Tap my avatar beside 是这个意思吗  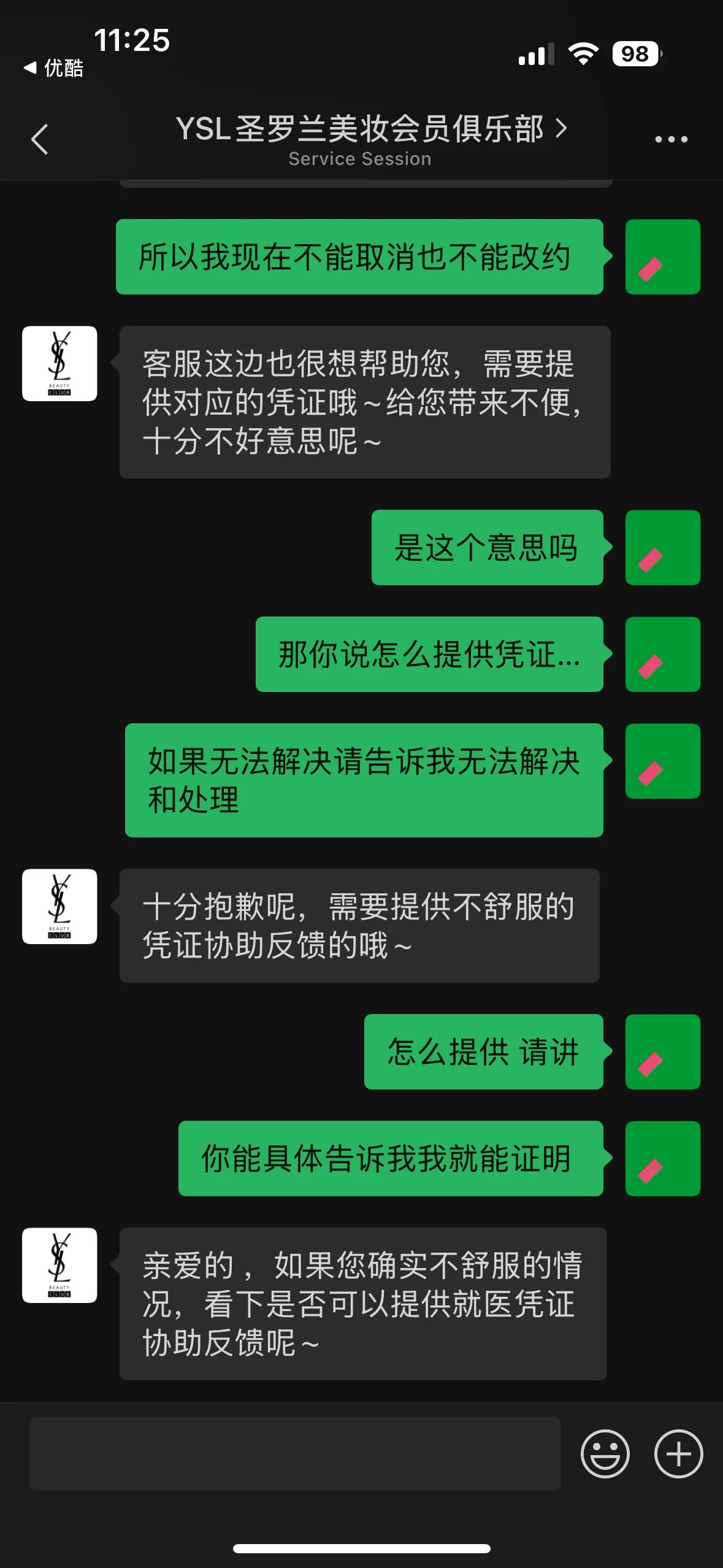coord(662,547)
